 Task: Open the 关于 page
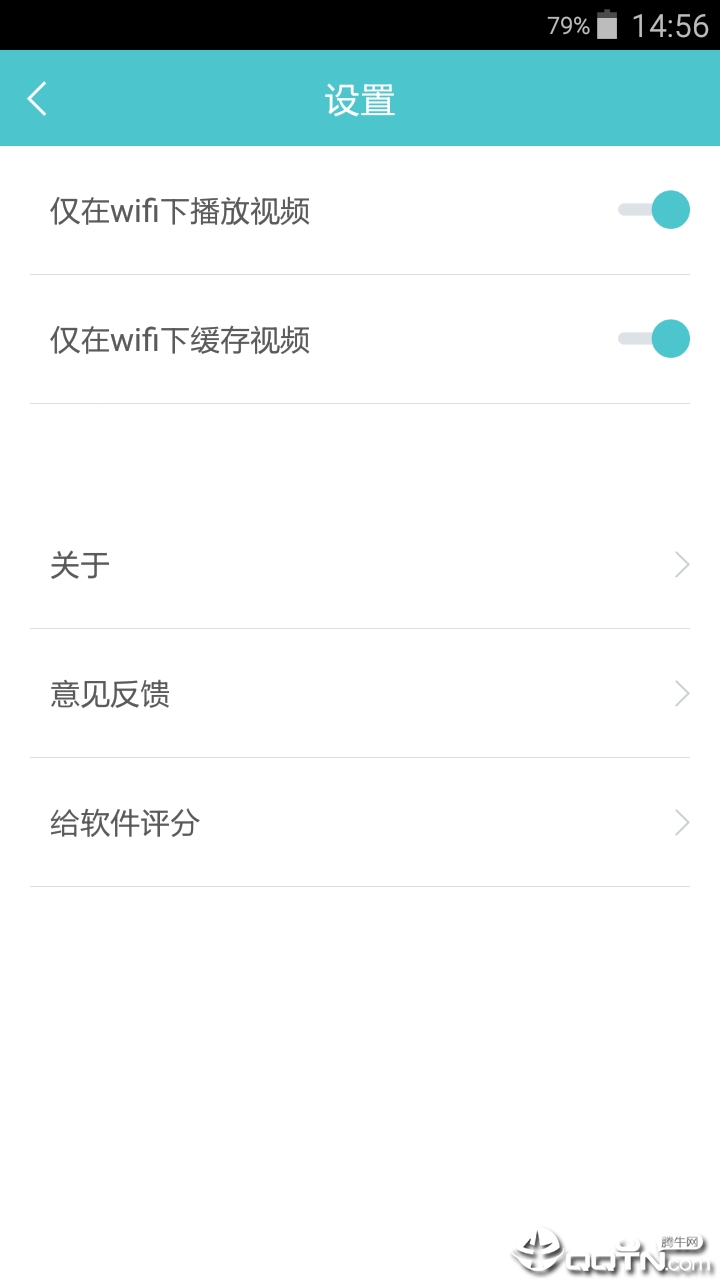click(360, 565)
